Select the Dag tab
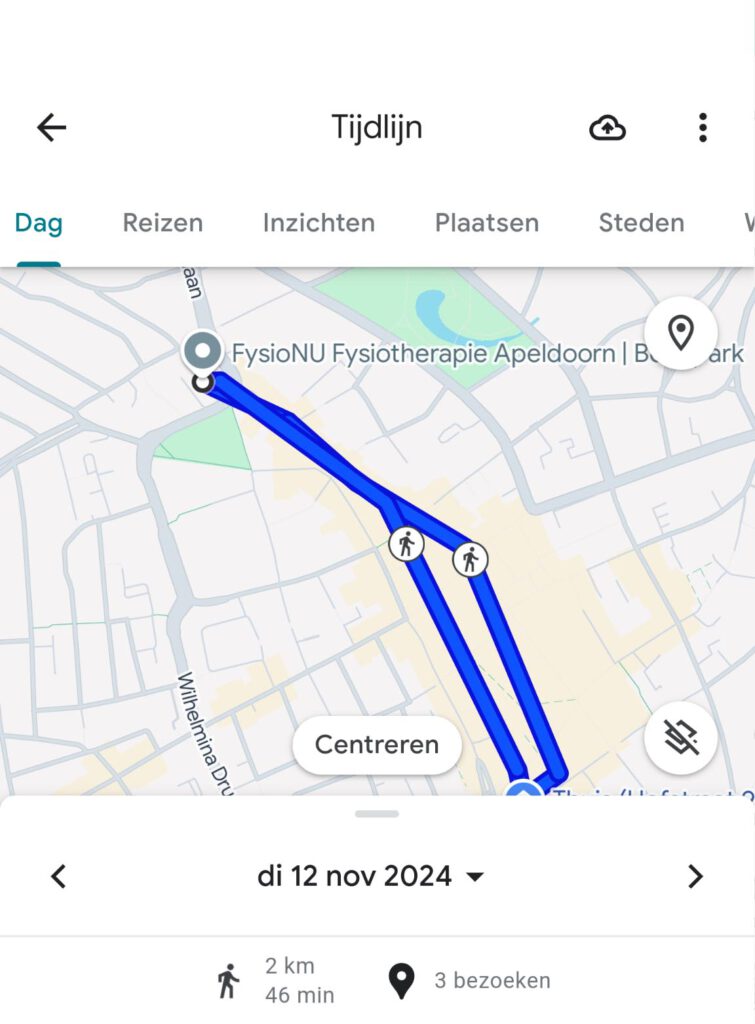 [x=38, y=223]
